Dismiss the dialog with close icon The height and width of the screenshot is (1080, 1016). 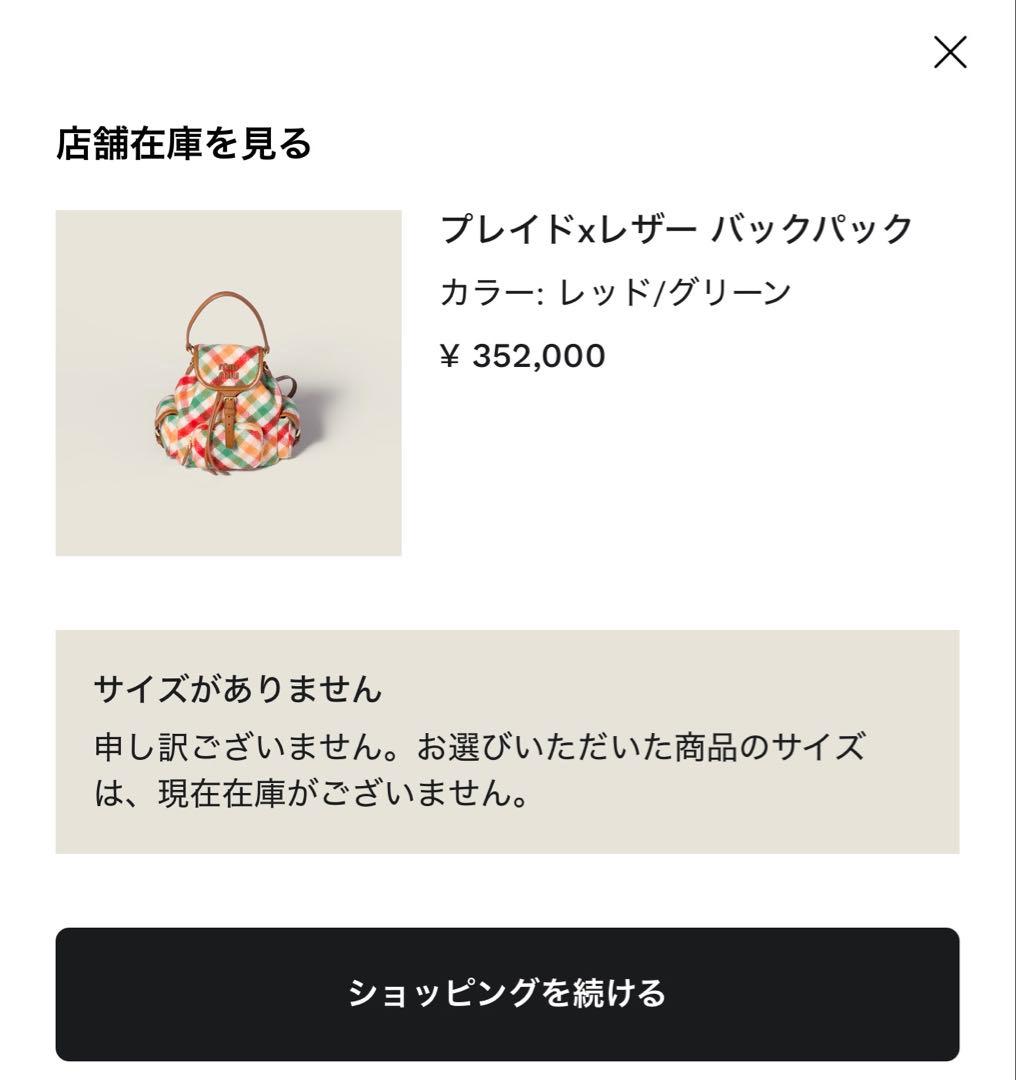click(x=949, y=53)
